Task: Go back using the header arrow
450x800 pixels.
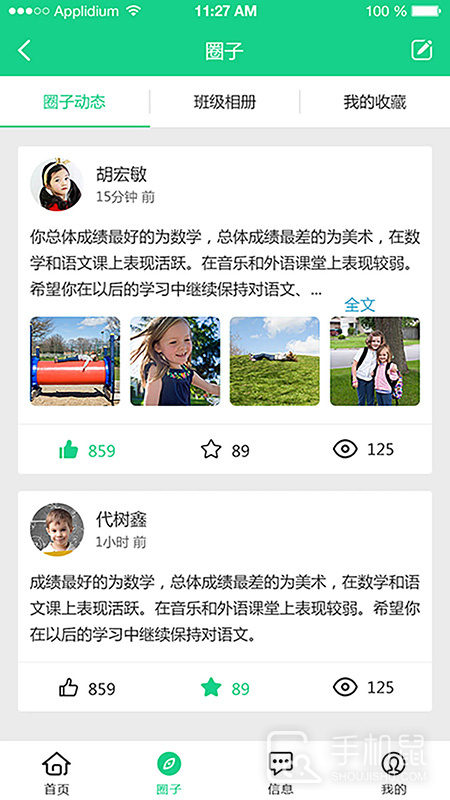Action: [x=24, y=51]
